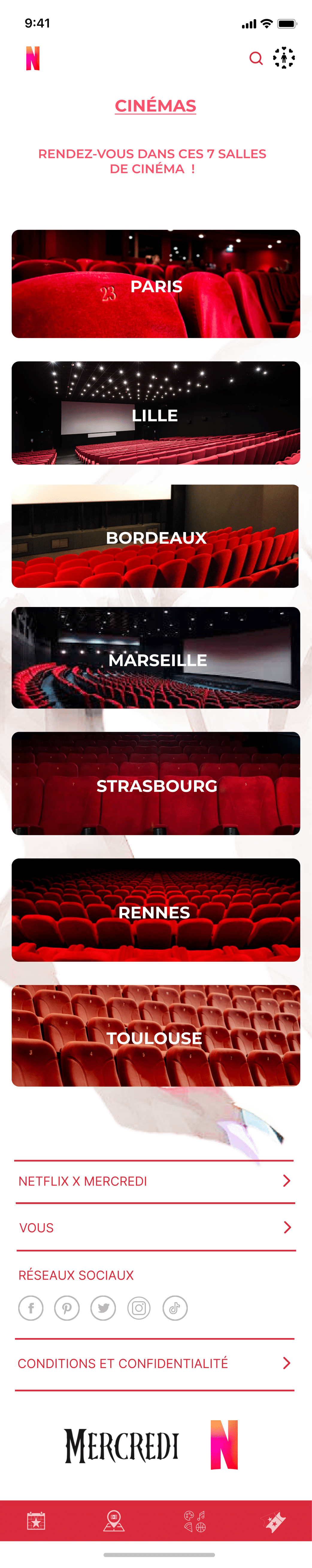Open the Rennes cinema card
Viewport: 312px width, 1568px height.
point(156,909)
